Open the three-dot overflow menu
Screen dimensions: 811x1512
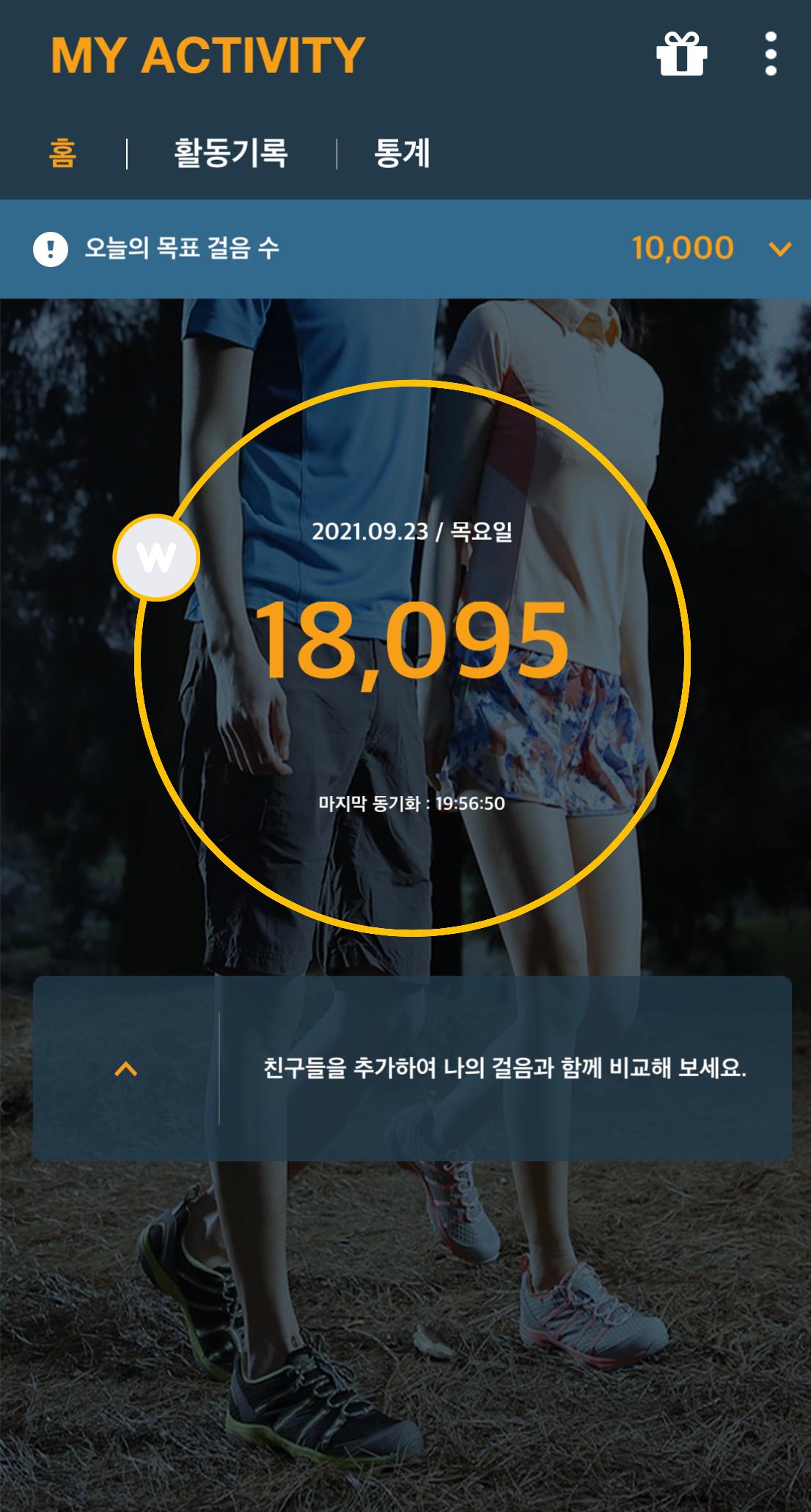pyautogui.click(x=770, y=54)
